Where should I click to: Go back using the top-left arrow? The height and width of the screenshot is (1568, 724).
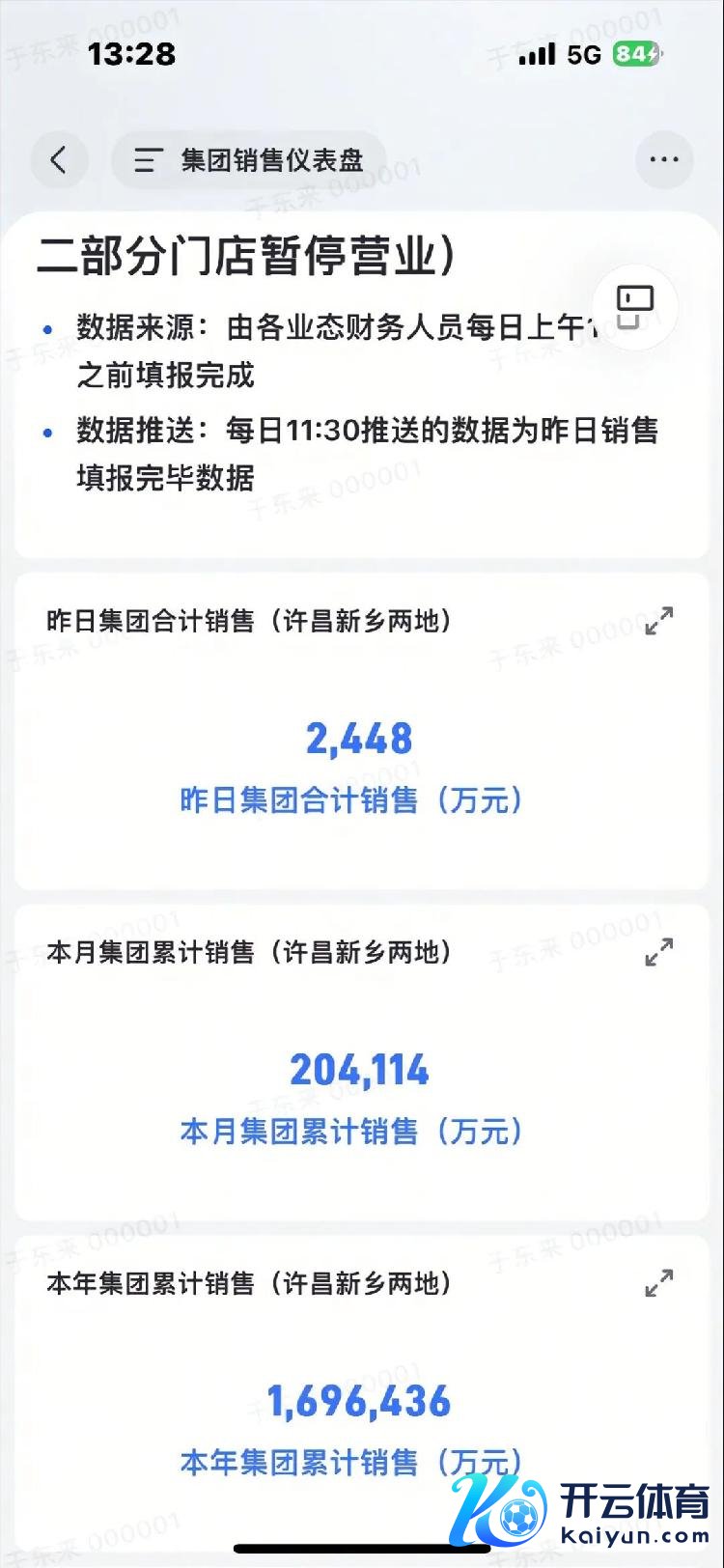point(59,159)
